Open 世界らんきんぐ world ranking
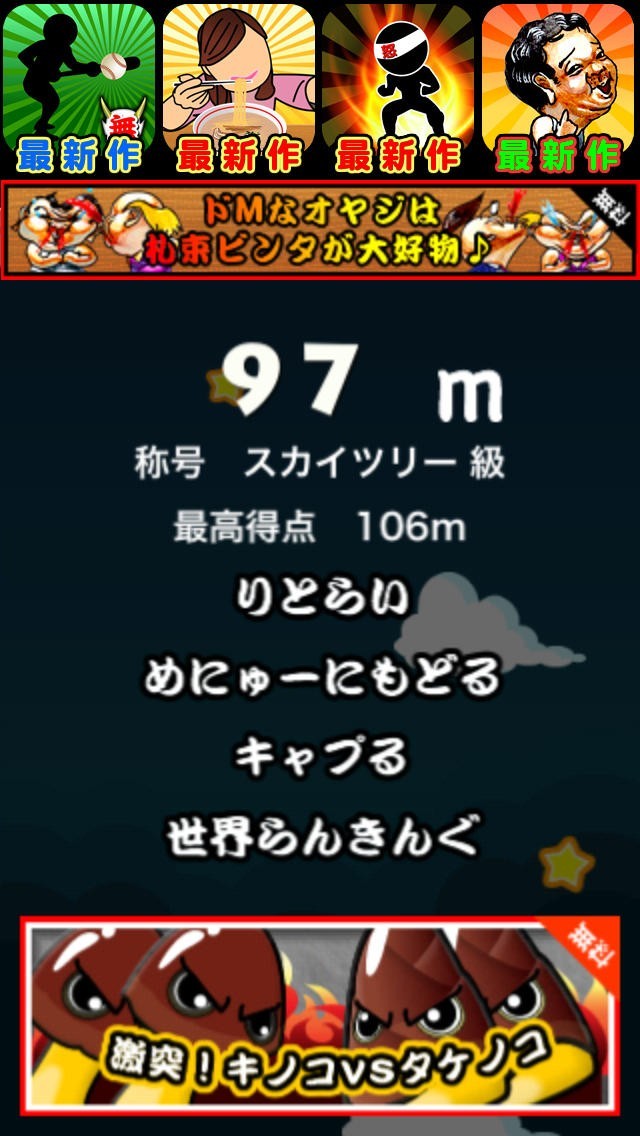 [322, 837]
